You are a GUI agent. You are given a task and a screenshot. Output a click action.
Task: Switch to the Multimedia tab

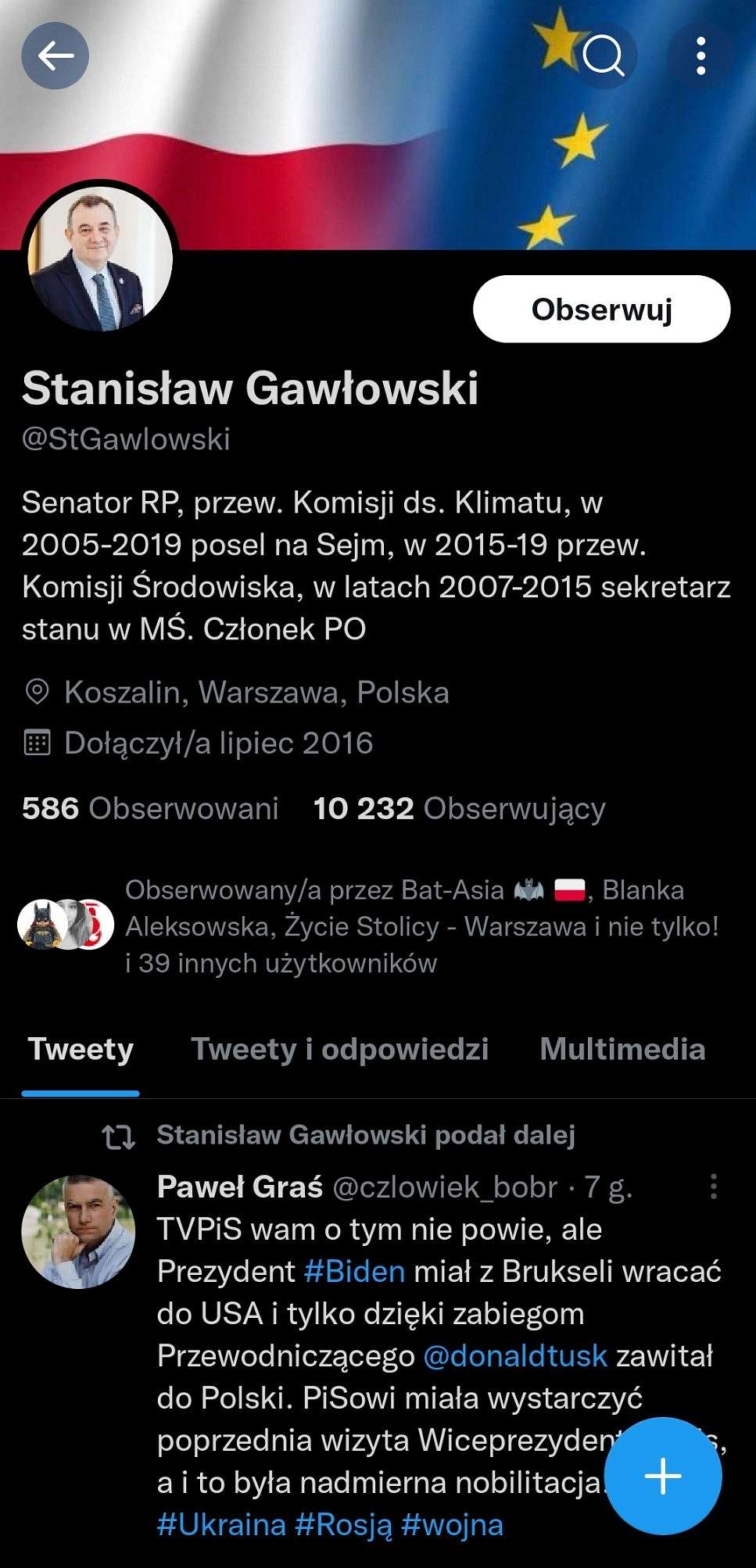(622, 1049)
